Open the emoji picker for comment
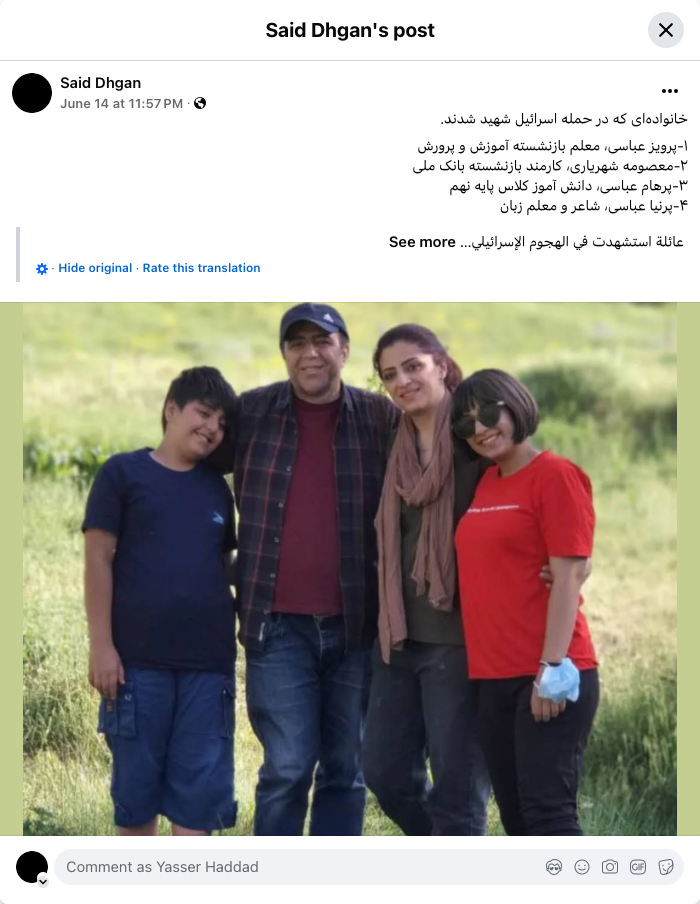The image size is (700, 904). pos(582,867)
